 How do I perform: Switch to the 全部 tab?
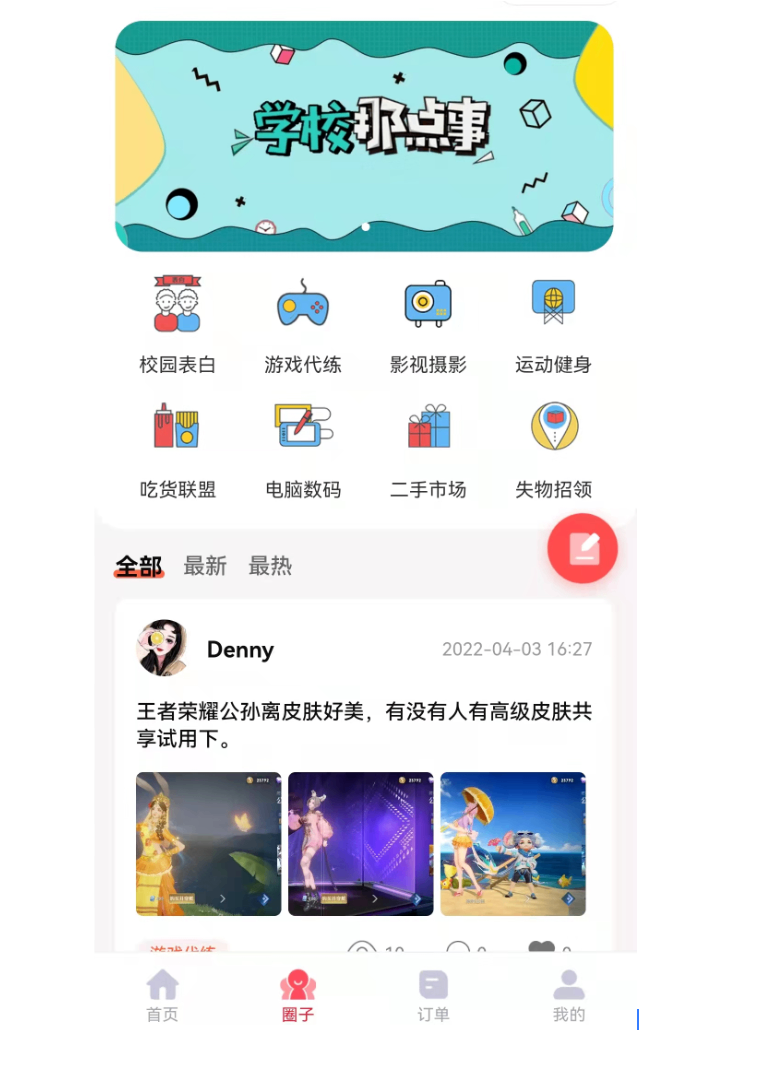point(138,566)
